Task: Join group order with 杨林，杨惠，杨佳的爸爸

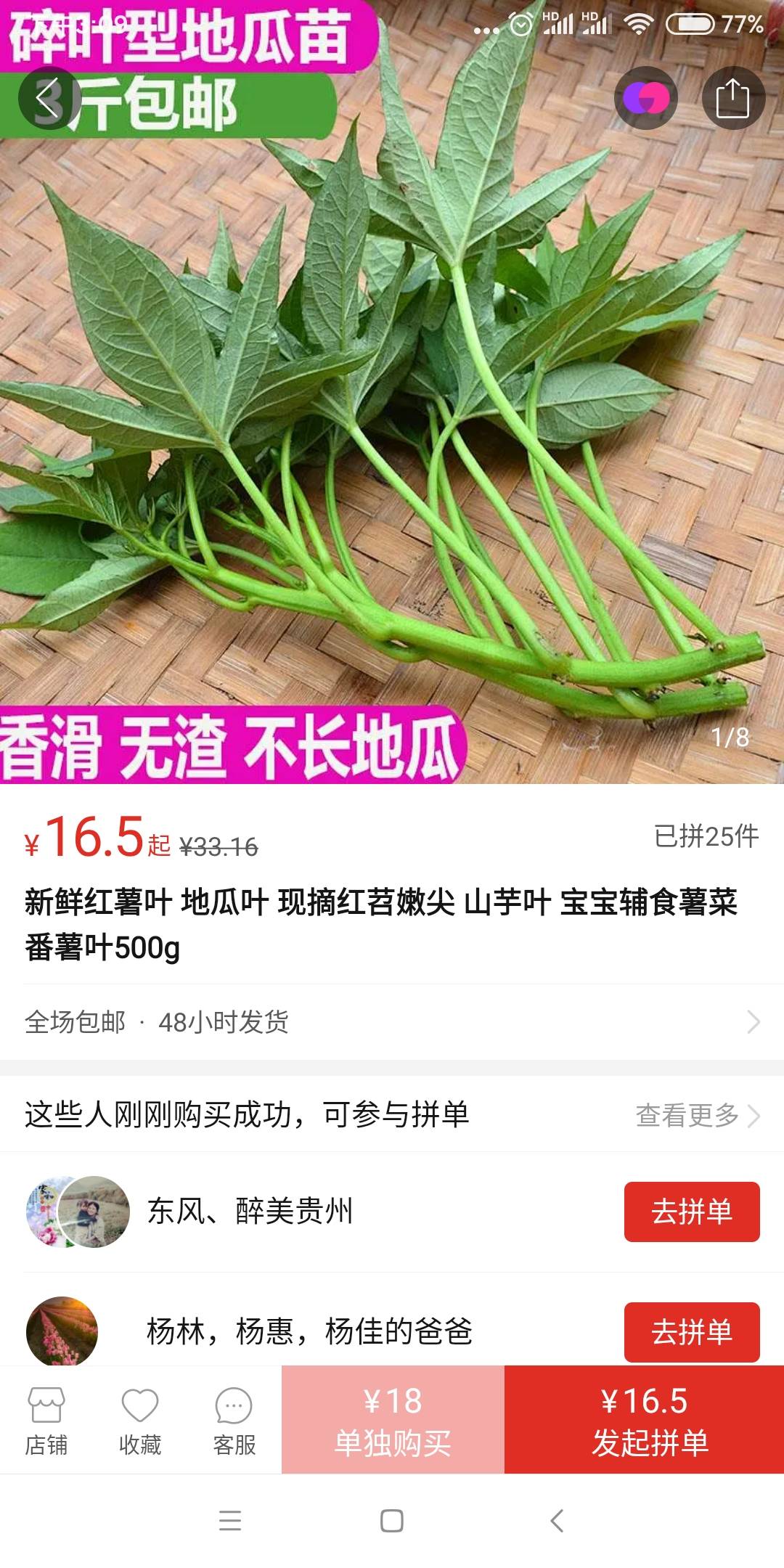Action: [692, 1332]
